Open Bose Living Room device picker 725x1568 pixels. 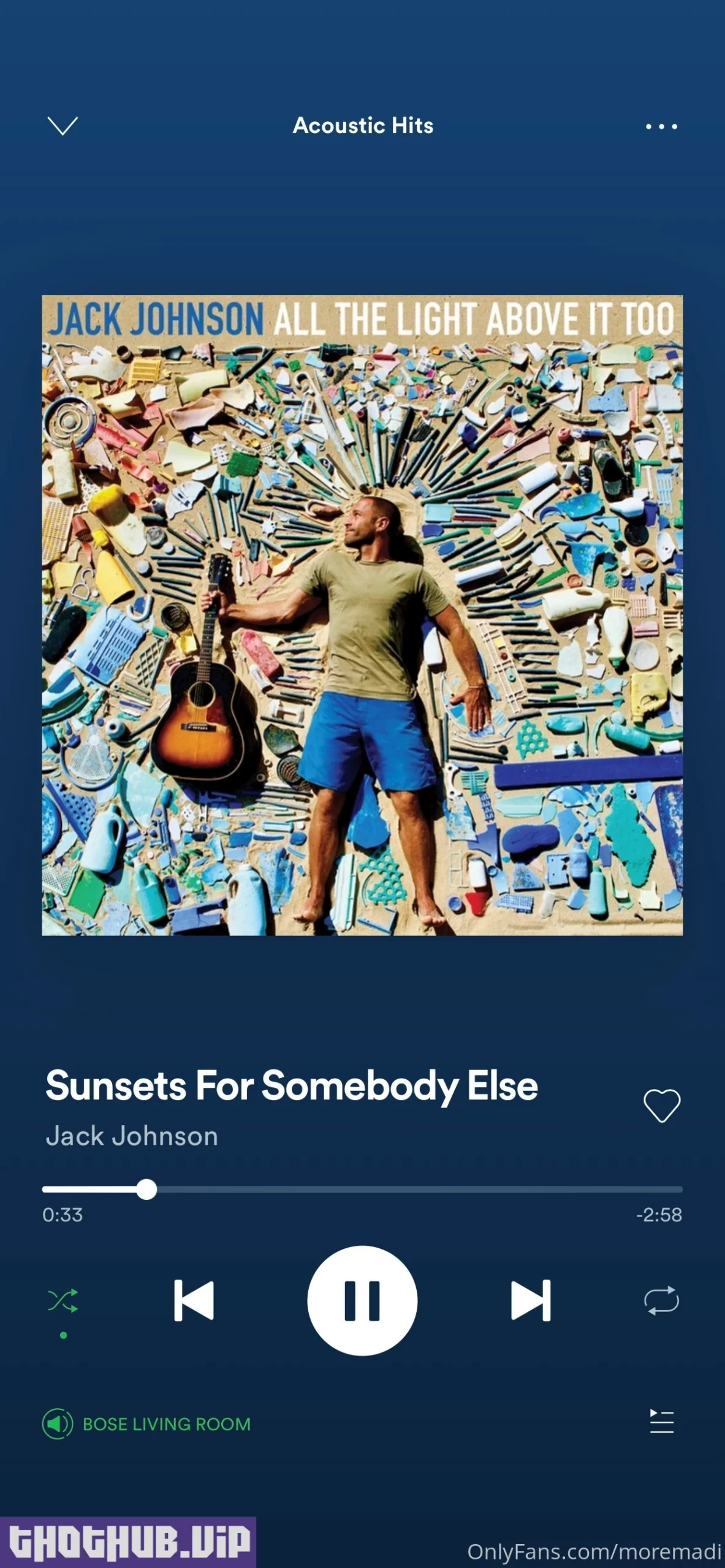pyautogui.click(x=147, y=1424)
